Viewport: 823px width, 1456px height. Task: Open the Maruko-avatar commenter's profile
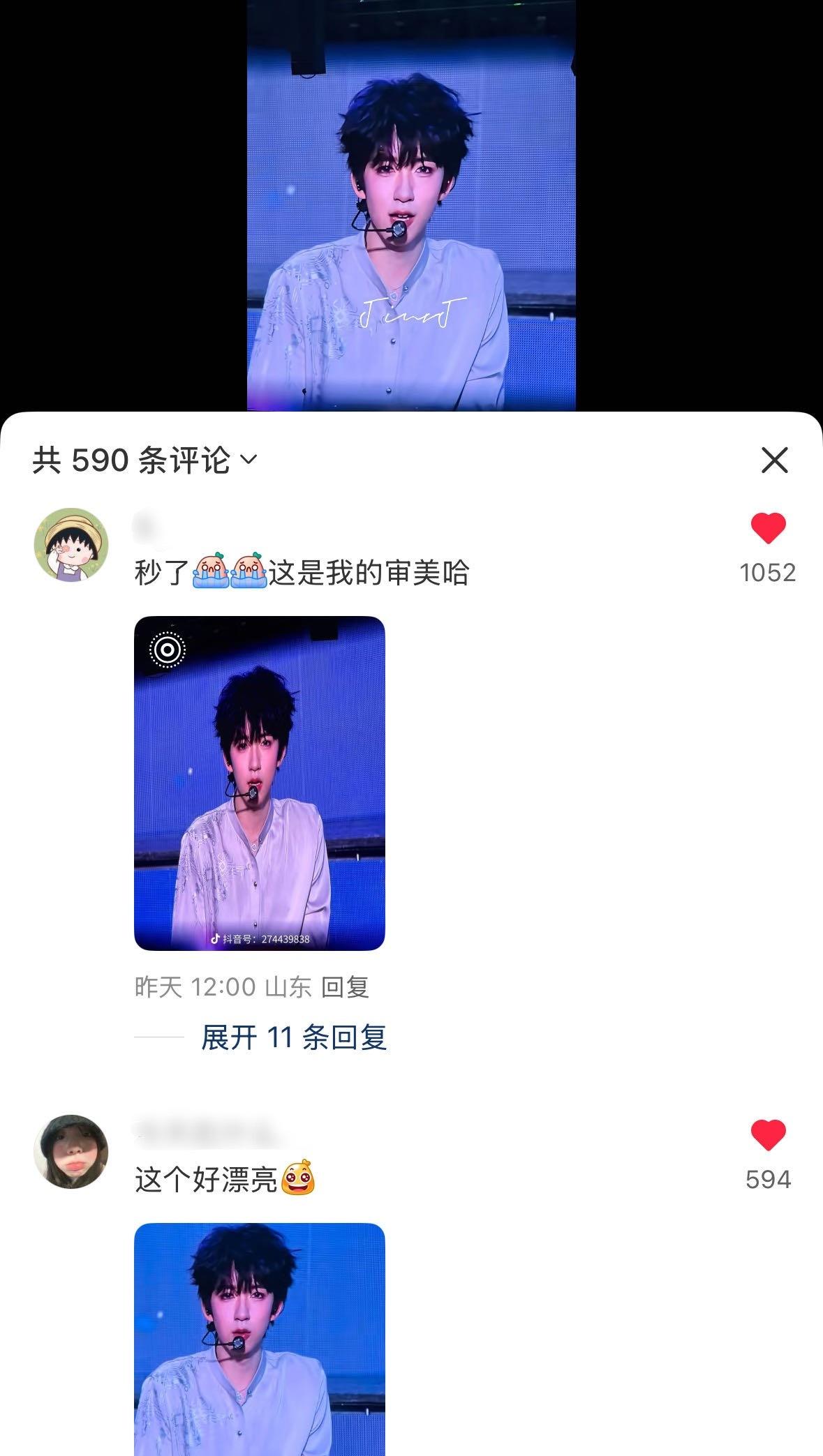(x=71, y=544)
